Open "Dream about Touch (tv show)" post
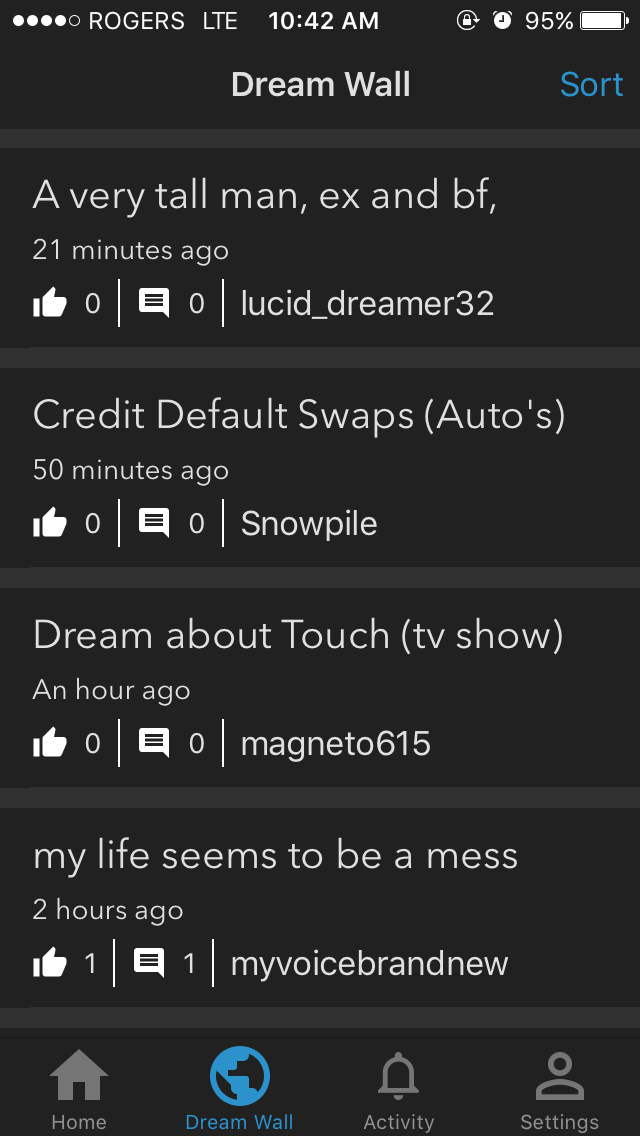640x1136 pixels. [298, 636]
